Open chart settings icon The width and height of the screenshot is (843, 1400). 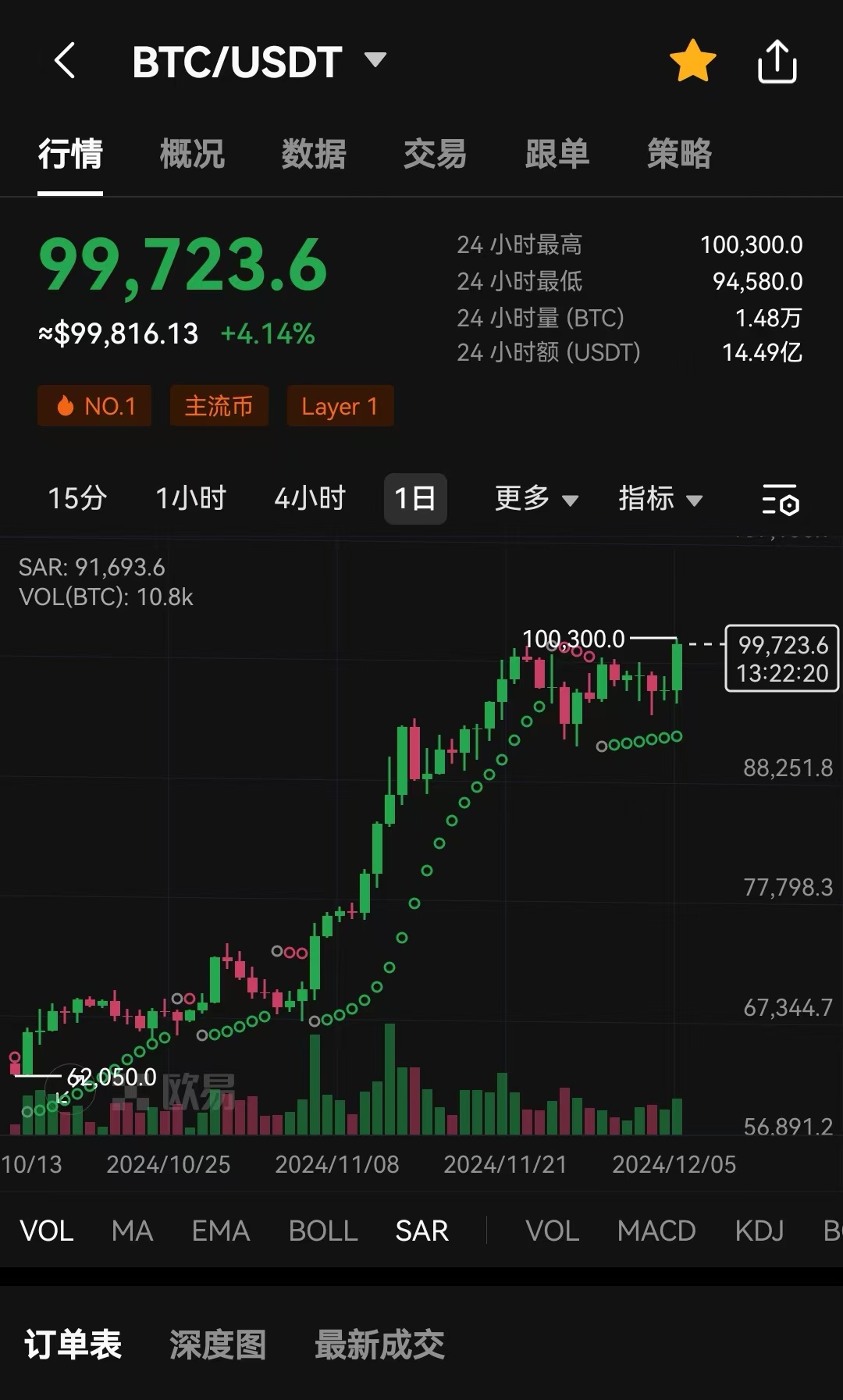[780, 500]
